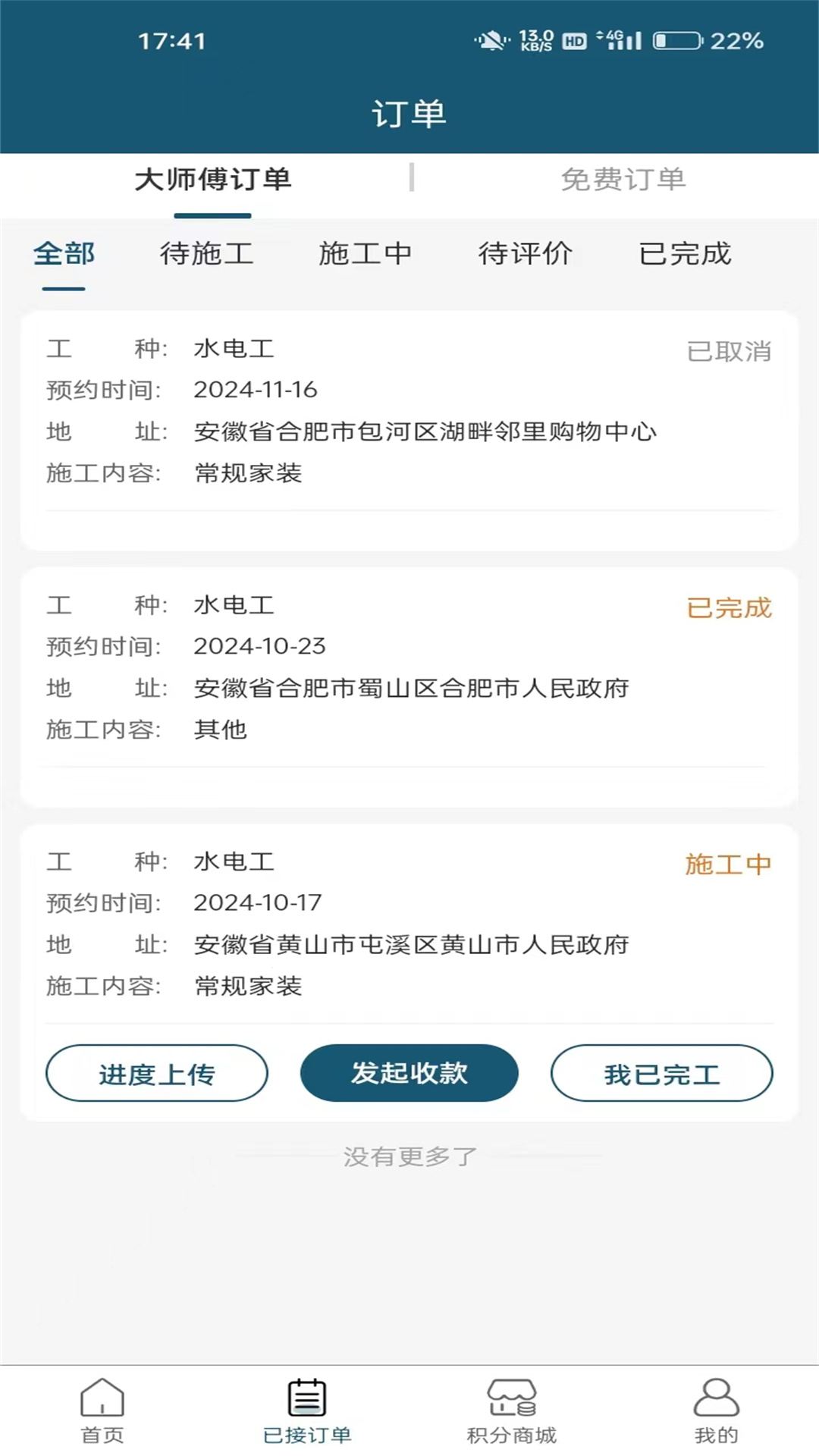Select the 施工中 filter tab
Screen dimensions: 819x1456
367,254
